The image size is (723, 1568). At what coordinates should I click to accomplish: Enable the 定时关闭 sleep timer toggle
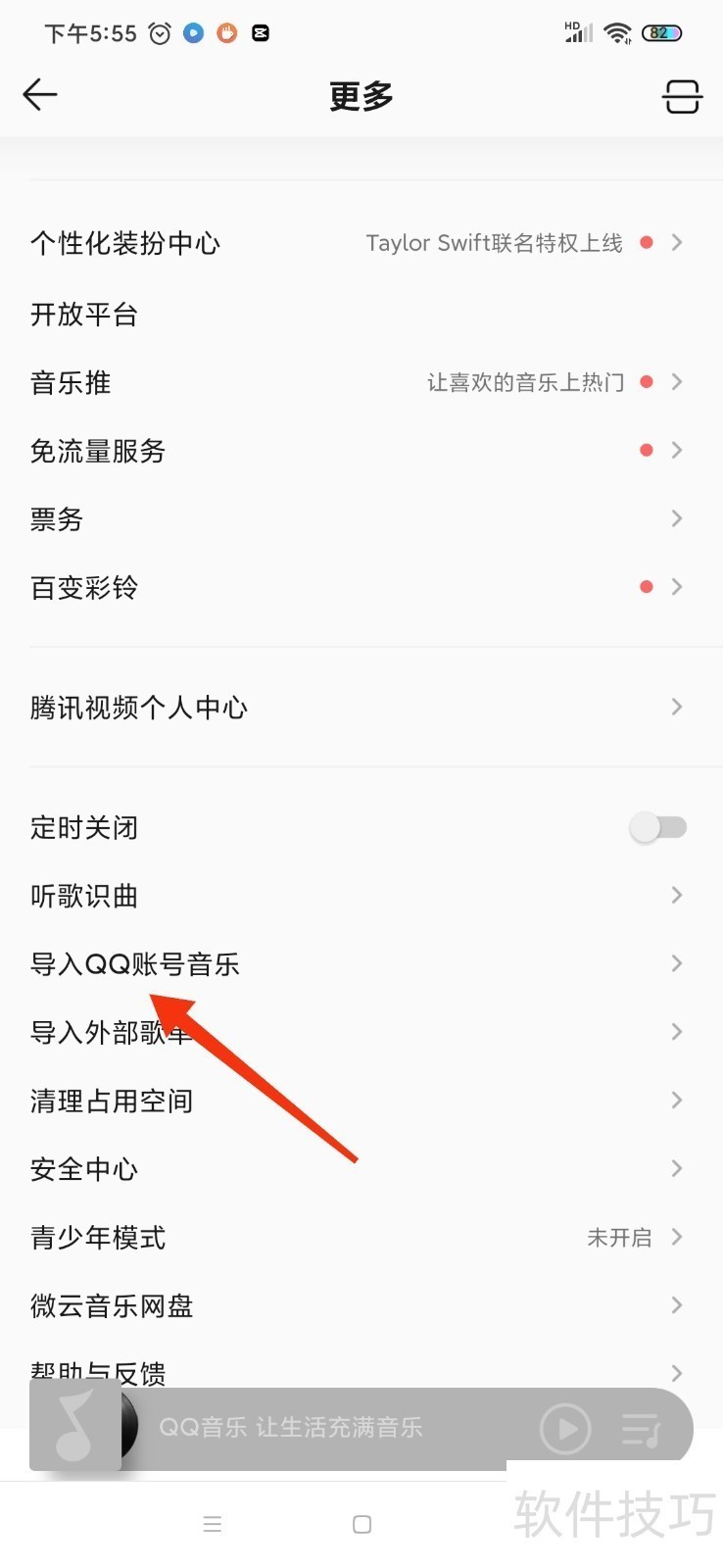pyautogui.click(x=657, y=827)
